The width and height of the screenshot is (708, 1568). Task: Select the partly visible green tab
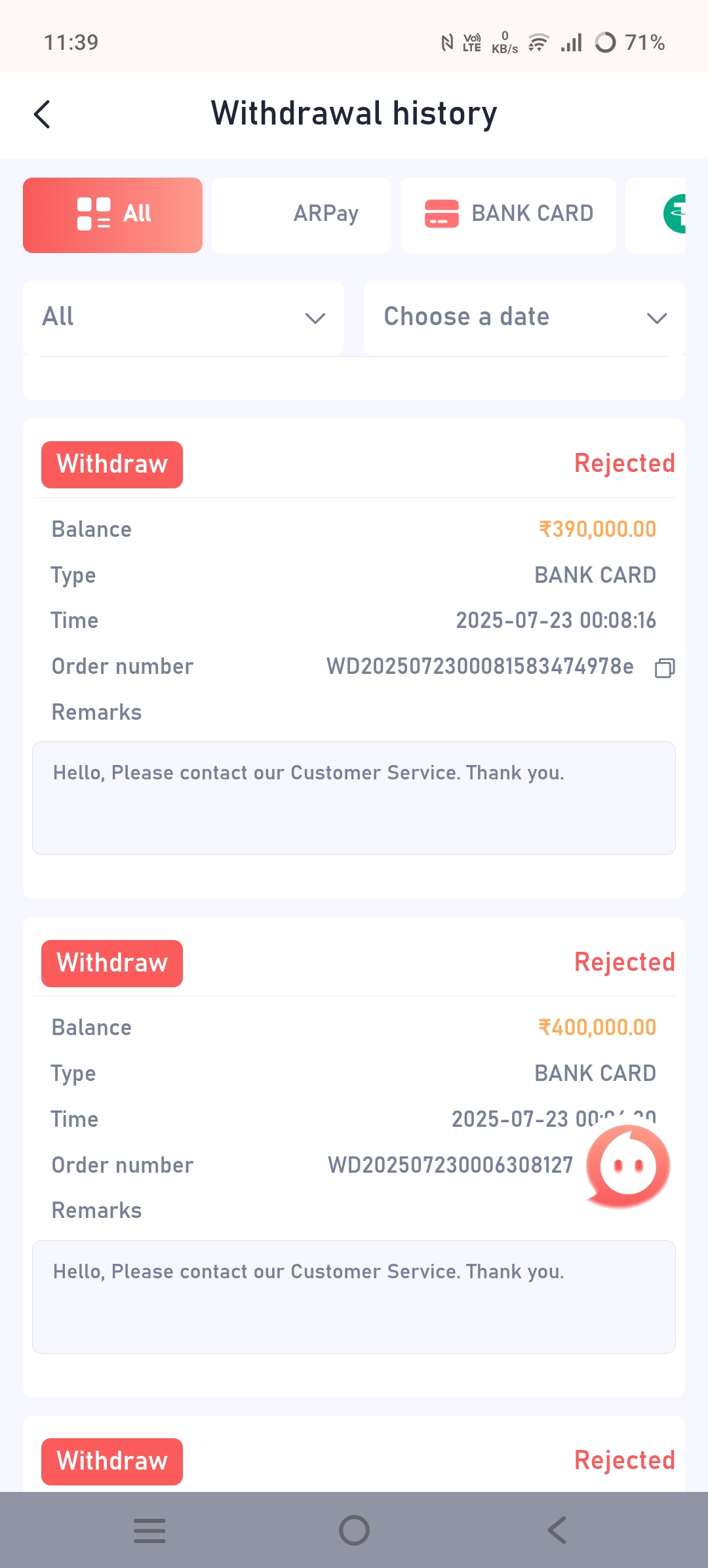coord(656,215)
